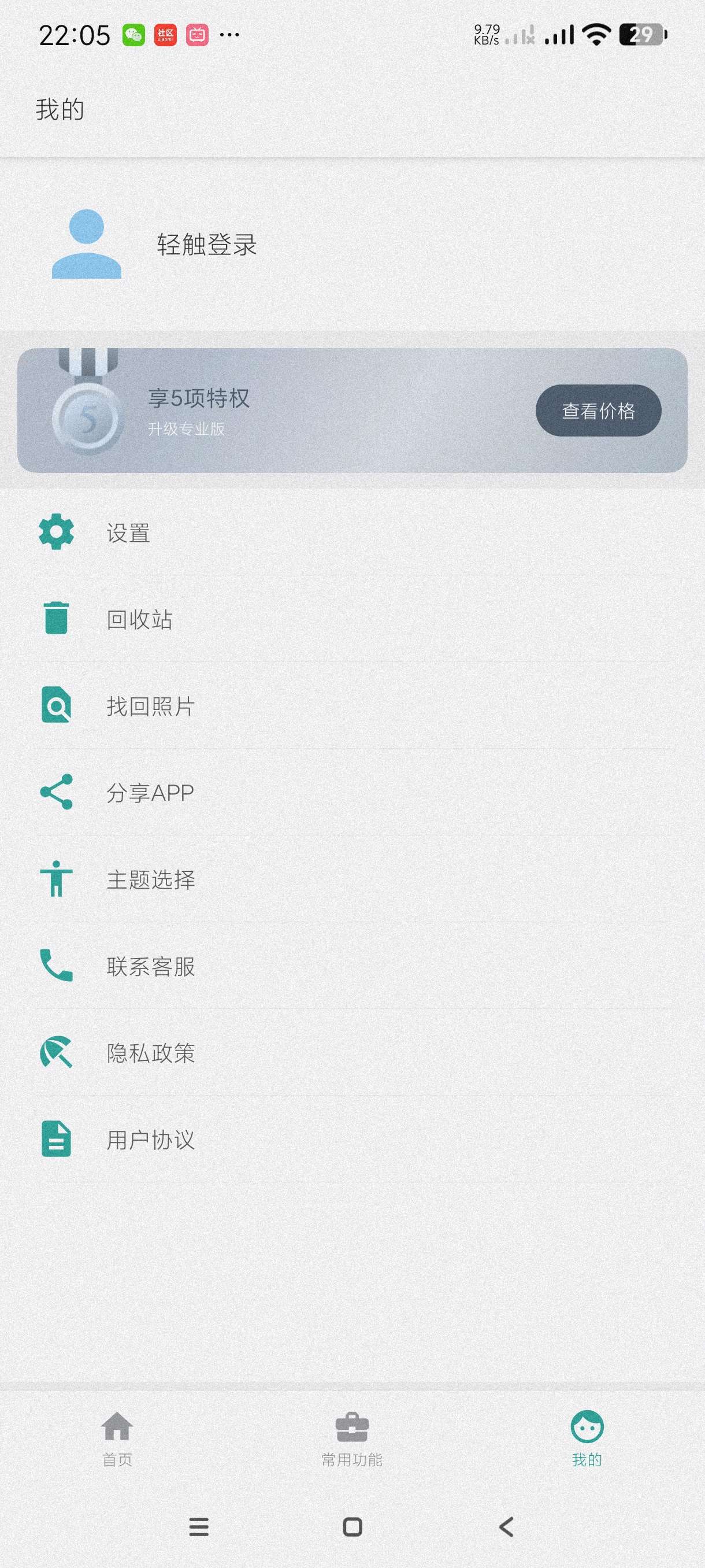The height and width of the screenshot is (1568, 705).
Task: Select 分享APP to share the app
Action: click(x=150, y=793)
